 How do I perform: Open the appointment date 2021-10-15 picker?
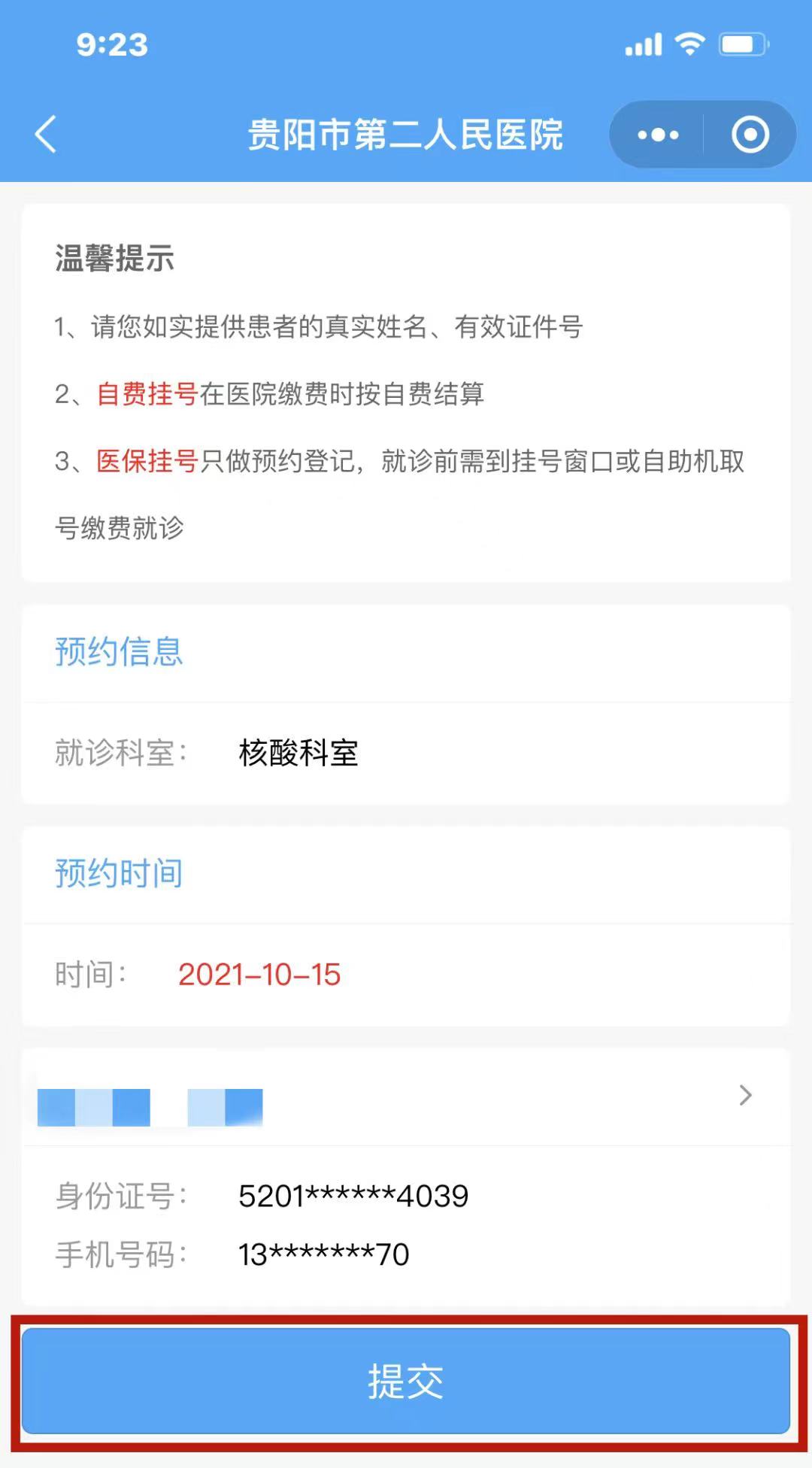pyautogui.click(x=259, y=973)
